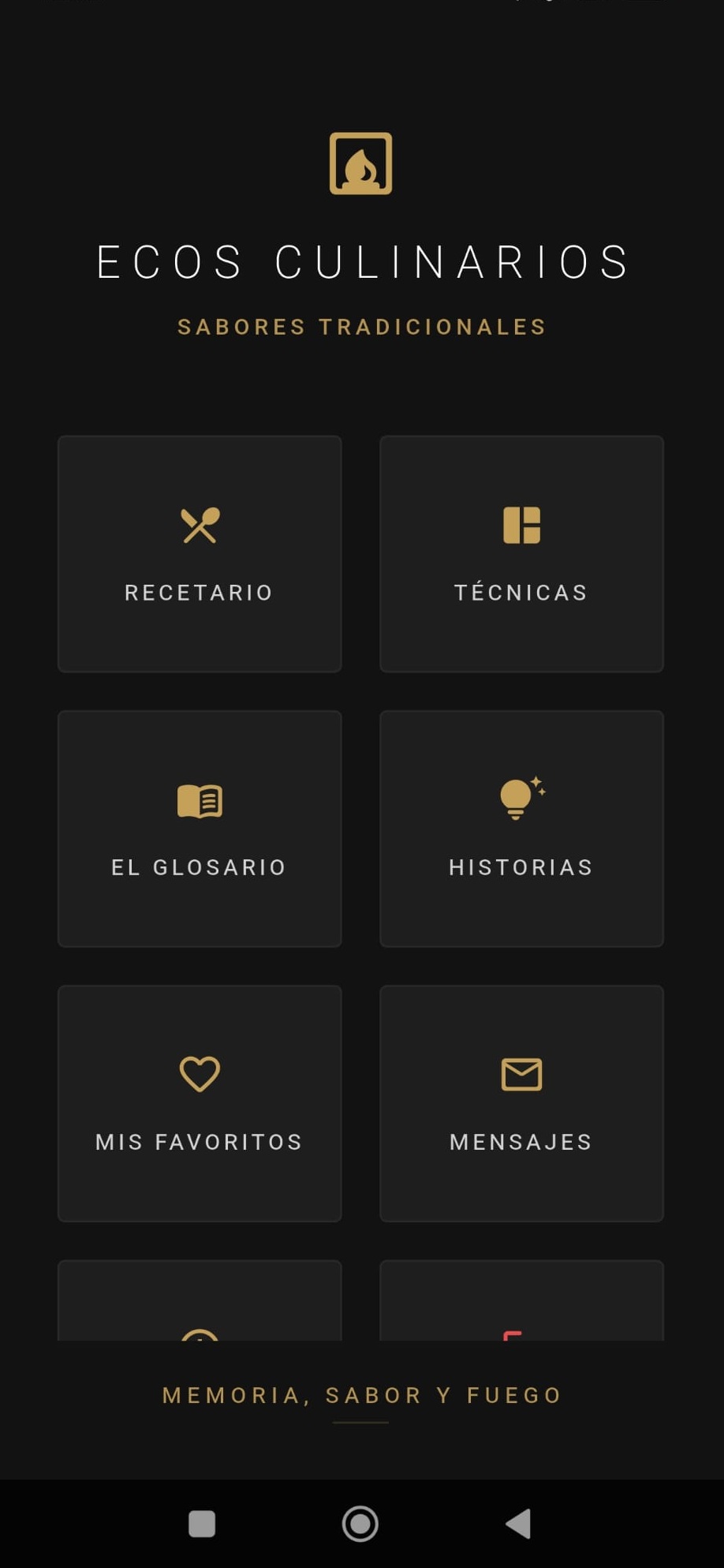The height and width of the screenshot is (1568, 724).
Task: Open the Técnicas section
Action: click(x=521, y=554)
